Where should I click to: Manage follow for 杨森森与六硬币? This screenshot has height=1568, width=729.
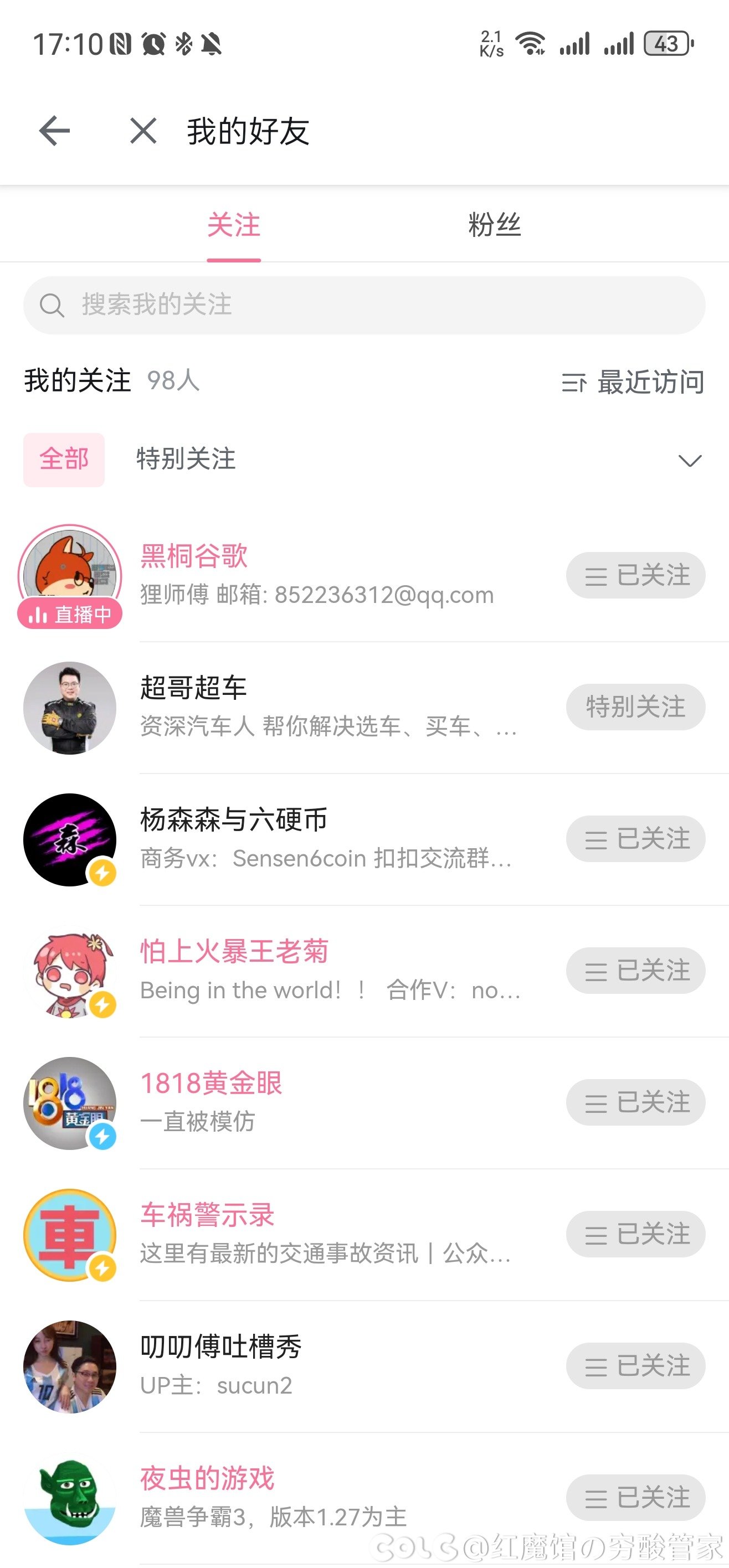pyautogui.click(x=635, y=839)
